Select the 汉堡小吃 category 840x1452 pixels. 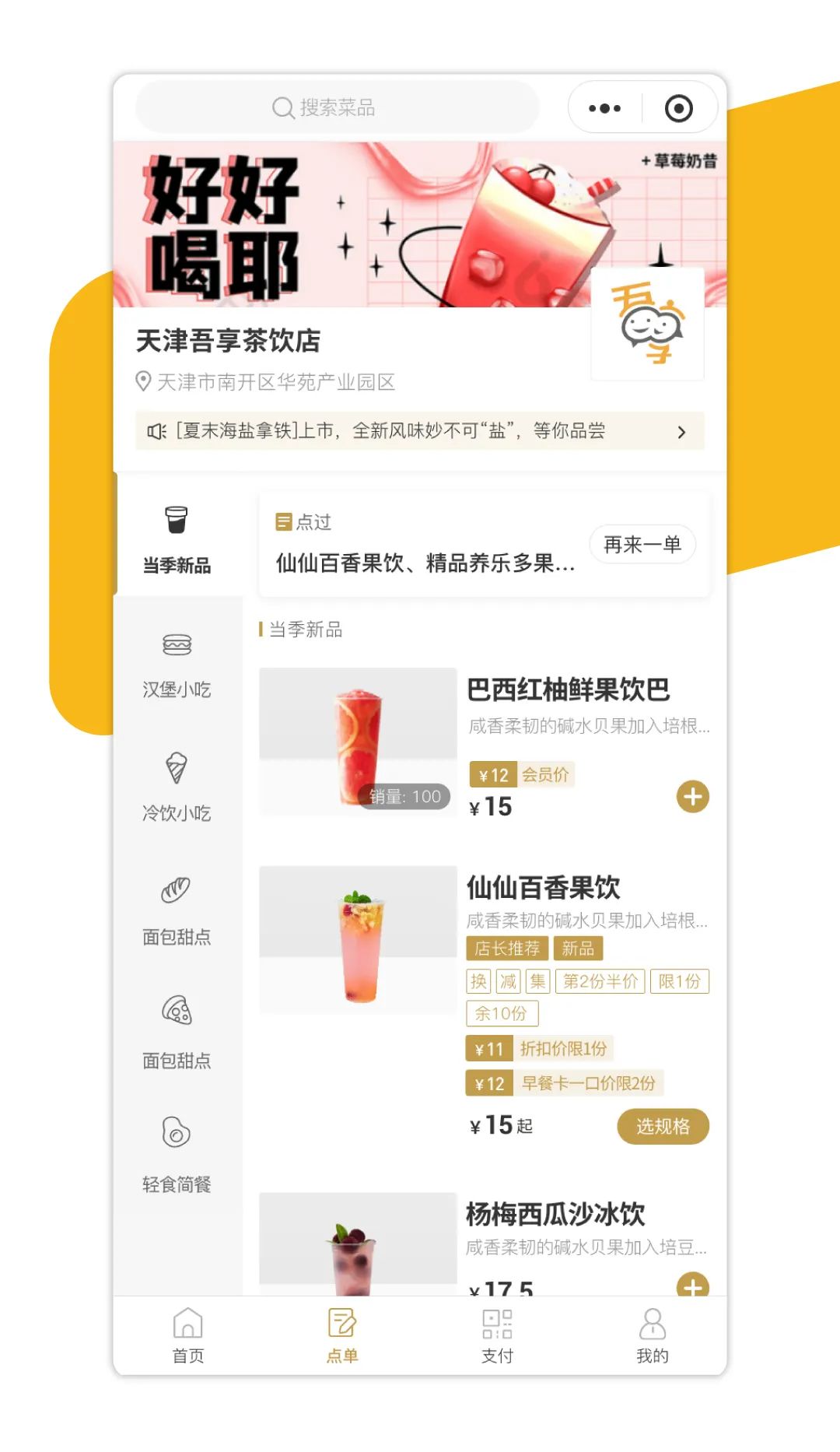click(x=177, y=665)
